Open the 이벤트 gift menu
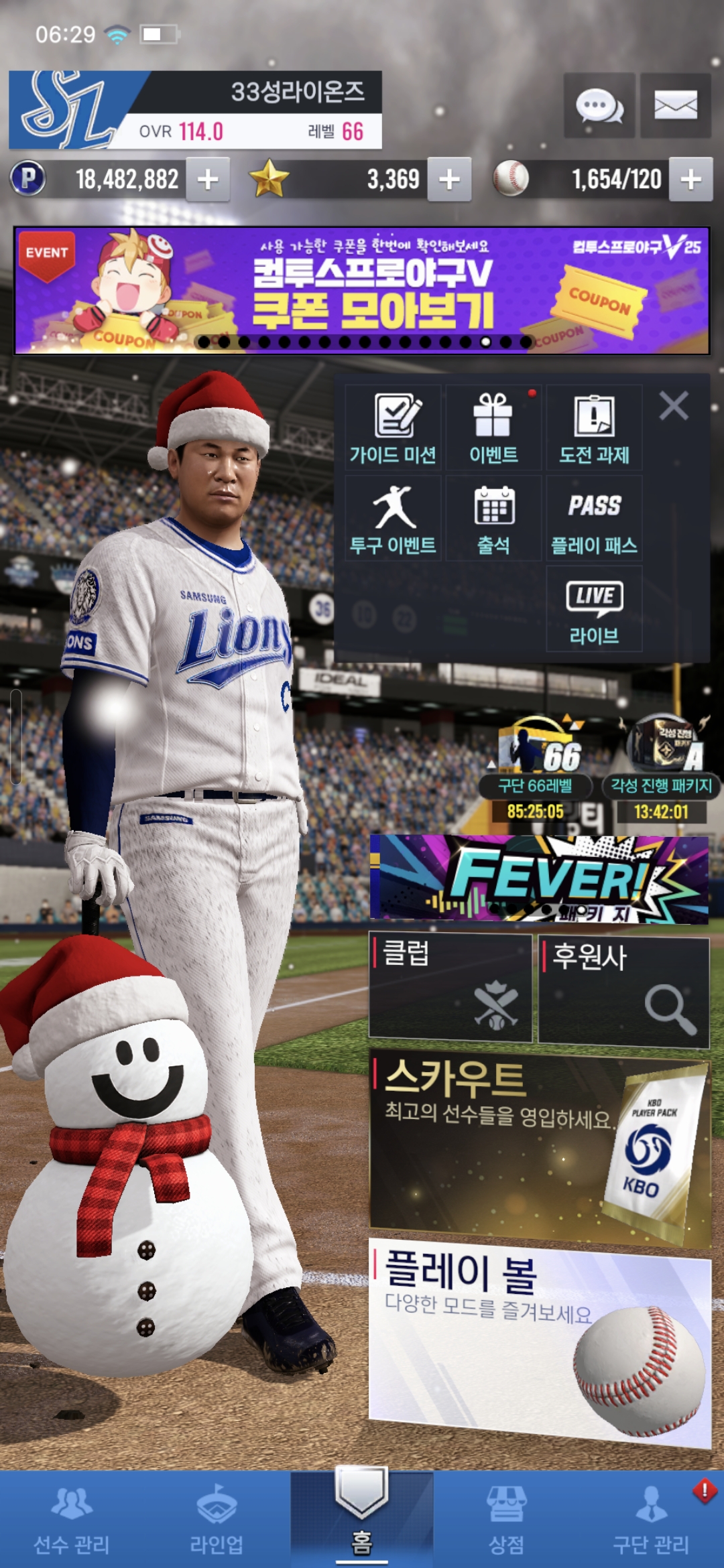Image resolution: width=724 pixels, height=1568 pixels. pyautogui.click(x=493, y=428)
